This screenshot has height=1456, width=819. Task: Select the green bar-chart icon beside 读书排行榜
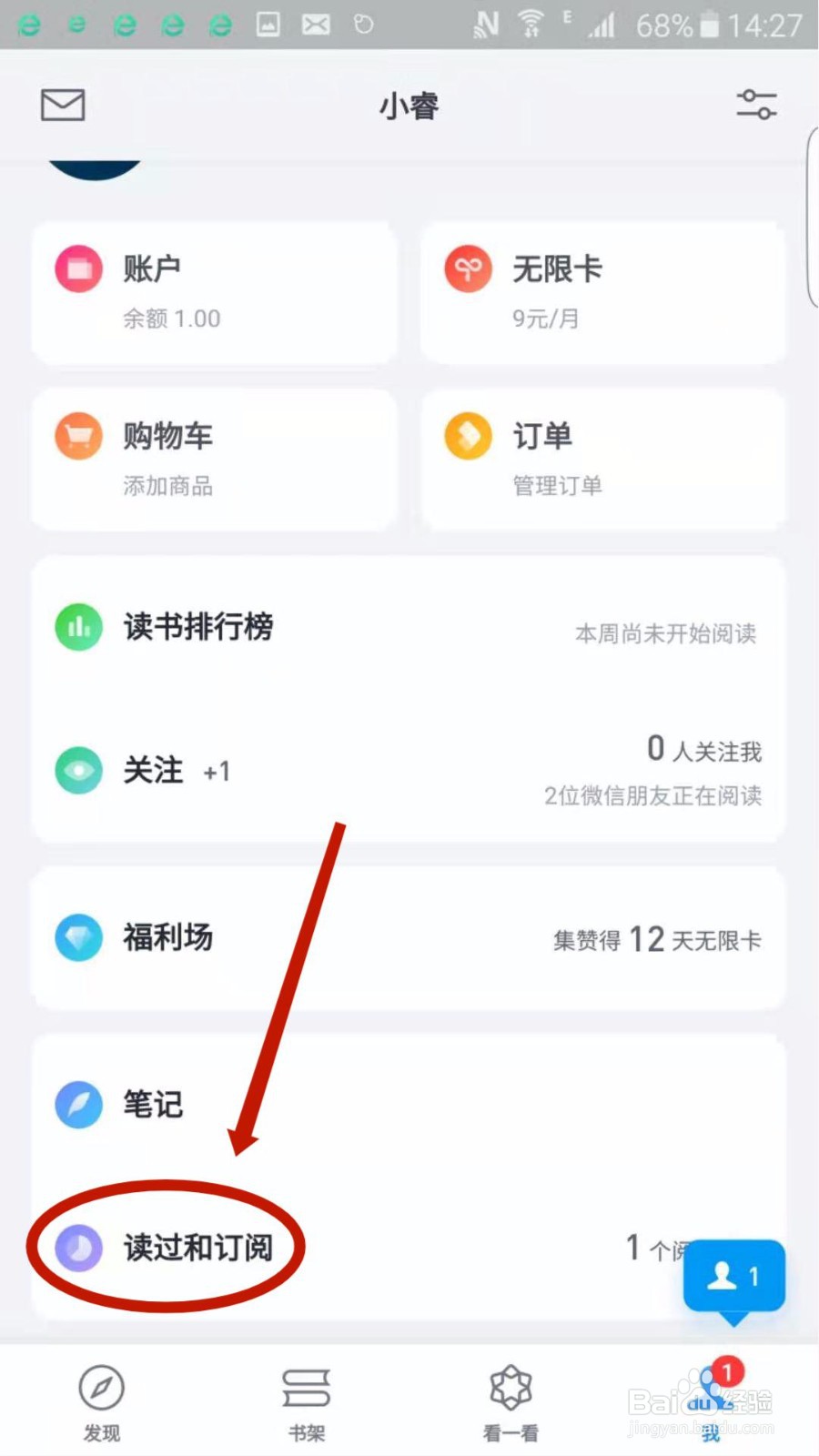(x=78, y=626)
